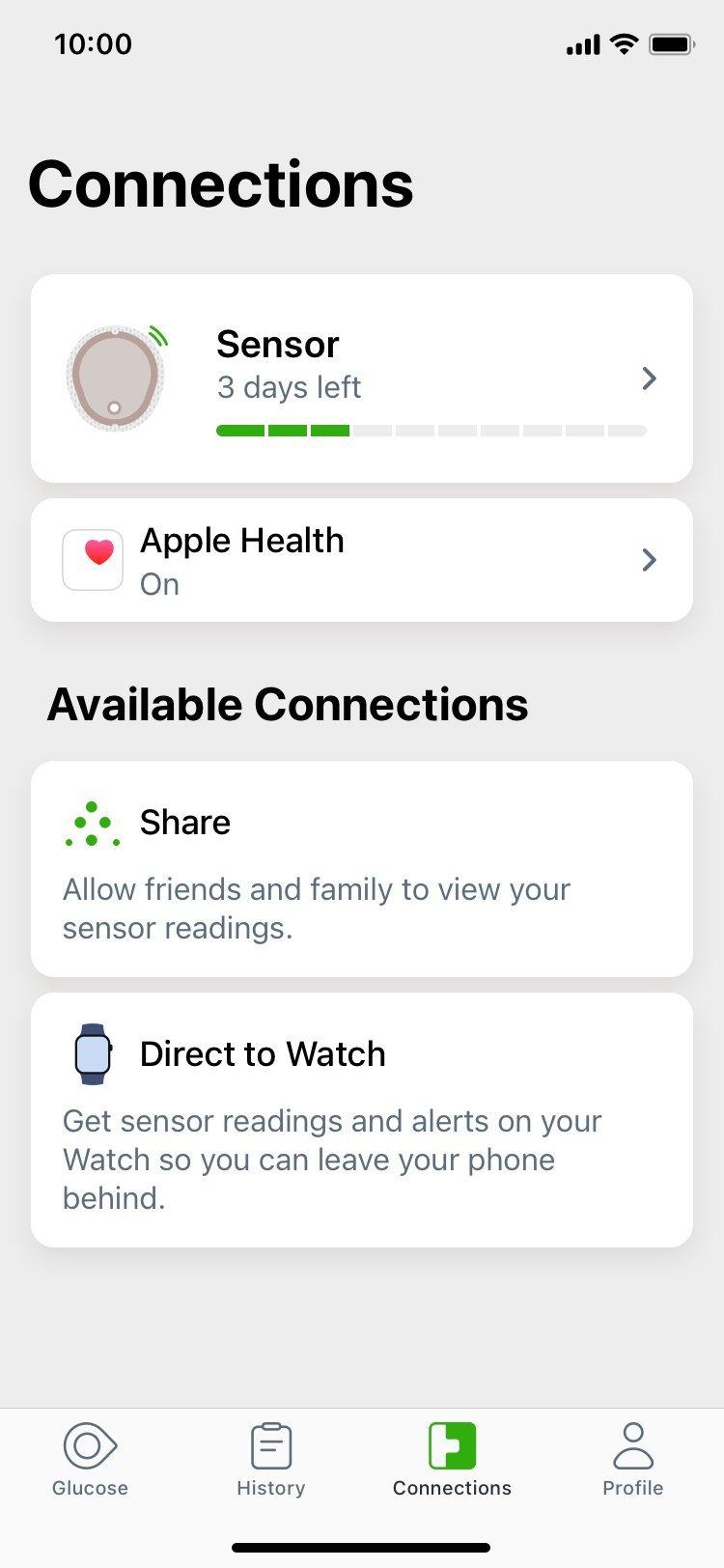Viewport: 724px width, 1568px height.
Task: Open Apple Health connection settings
Action: (x=362, y=560)
